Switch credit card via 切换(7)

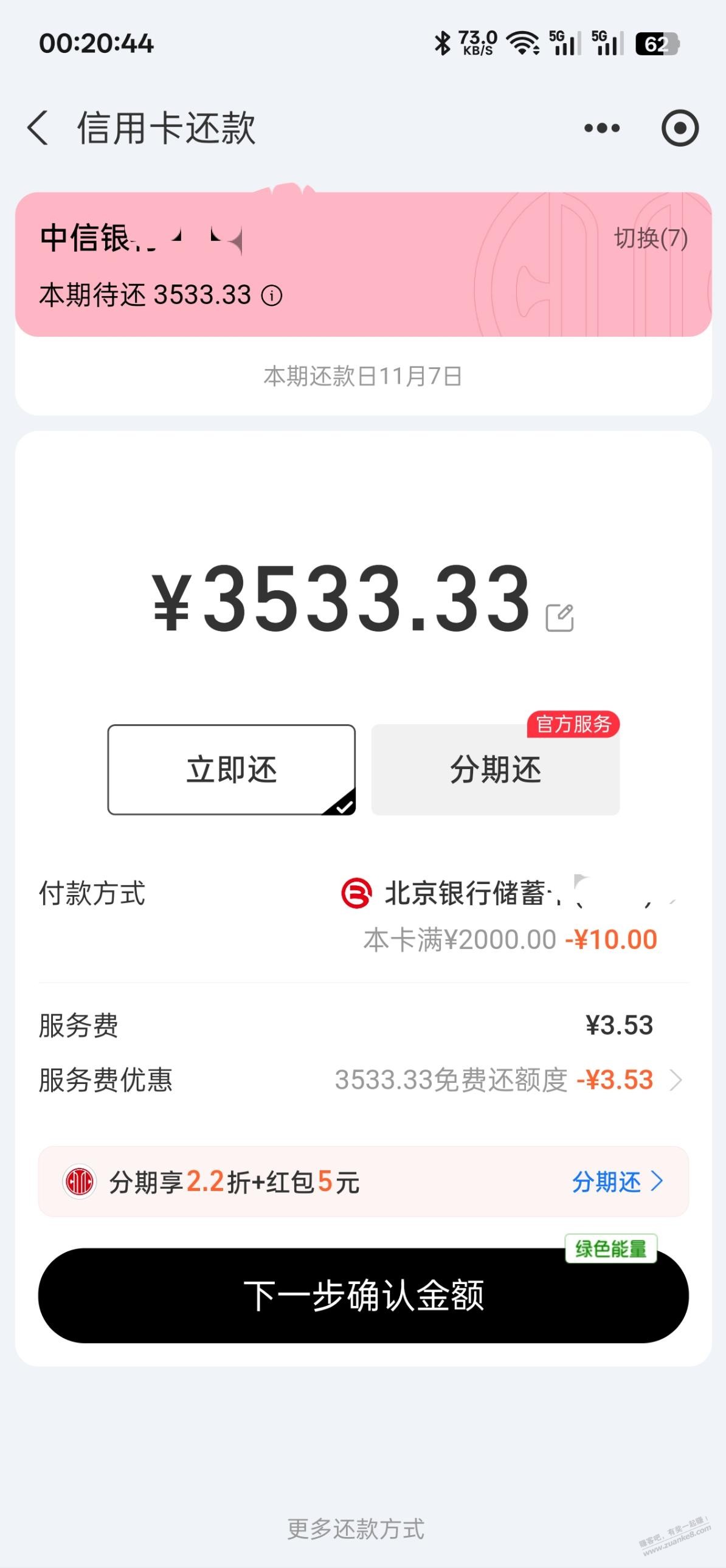click(650, 238)
